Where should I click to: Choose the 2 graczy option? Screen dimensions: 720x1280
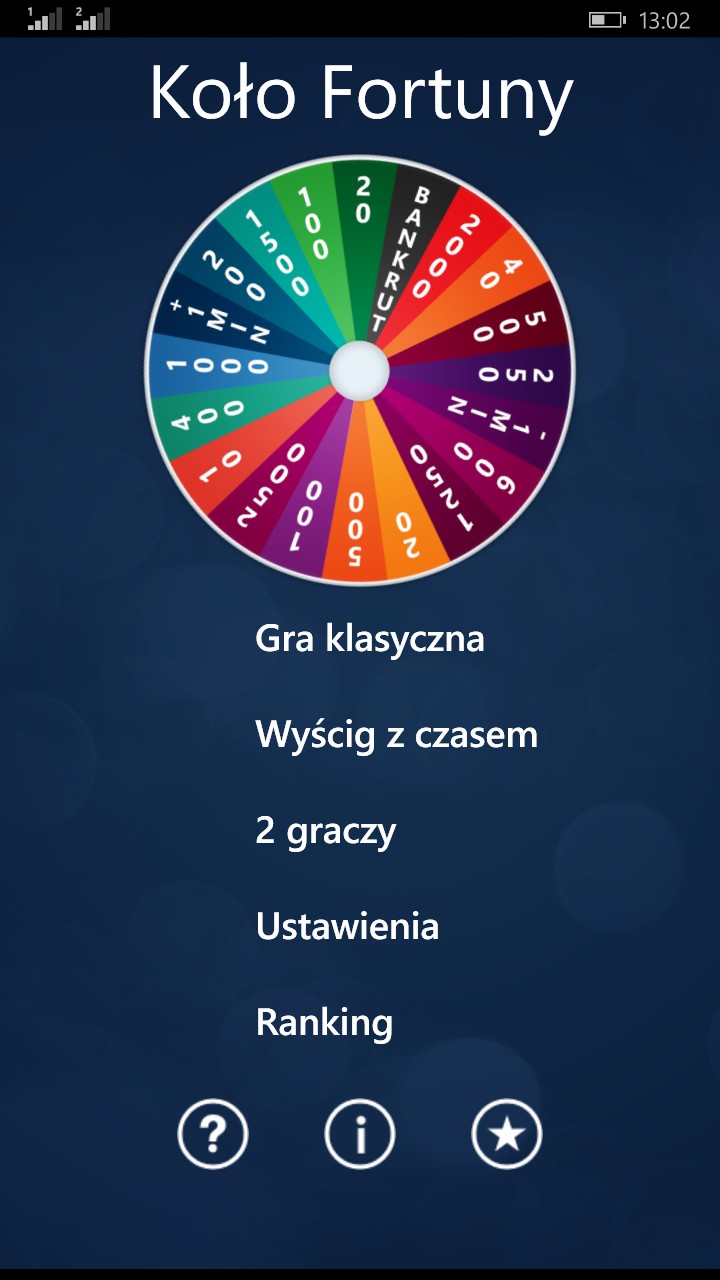click(x=326, y=831)
